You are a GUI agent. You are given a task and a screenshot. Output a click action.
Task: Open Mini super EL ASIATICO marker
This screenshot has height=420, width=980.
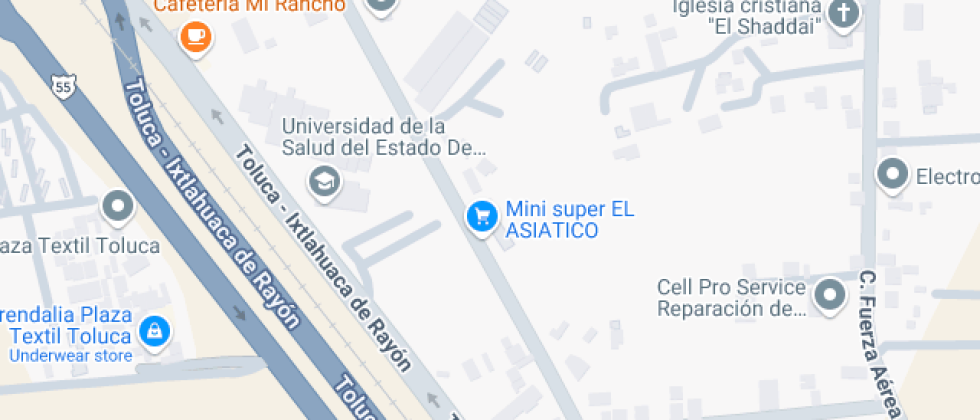(x=482, y=215)
